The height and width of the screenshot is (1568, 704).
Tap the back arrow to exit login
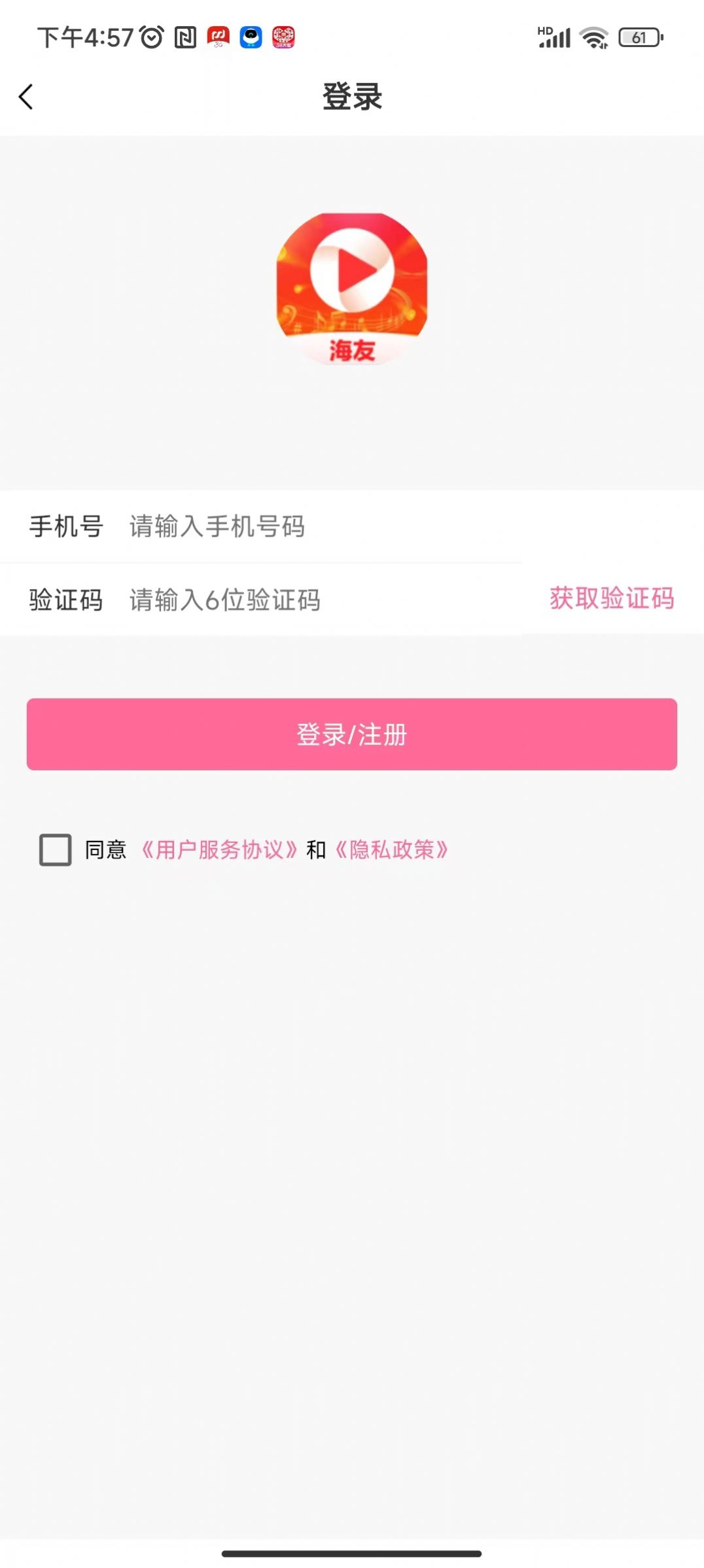[x=26, y=96]
